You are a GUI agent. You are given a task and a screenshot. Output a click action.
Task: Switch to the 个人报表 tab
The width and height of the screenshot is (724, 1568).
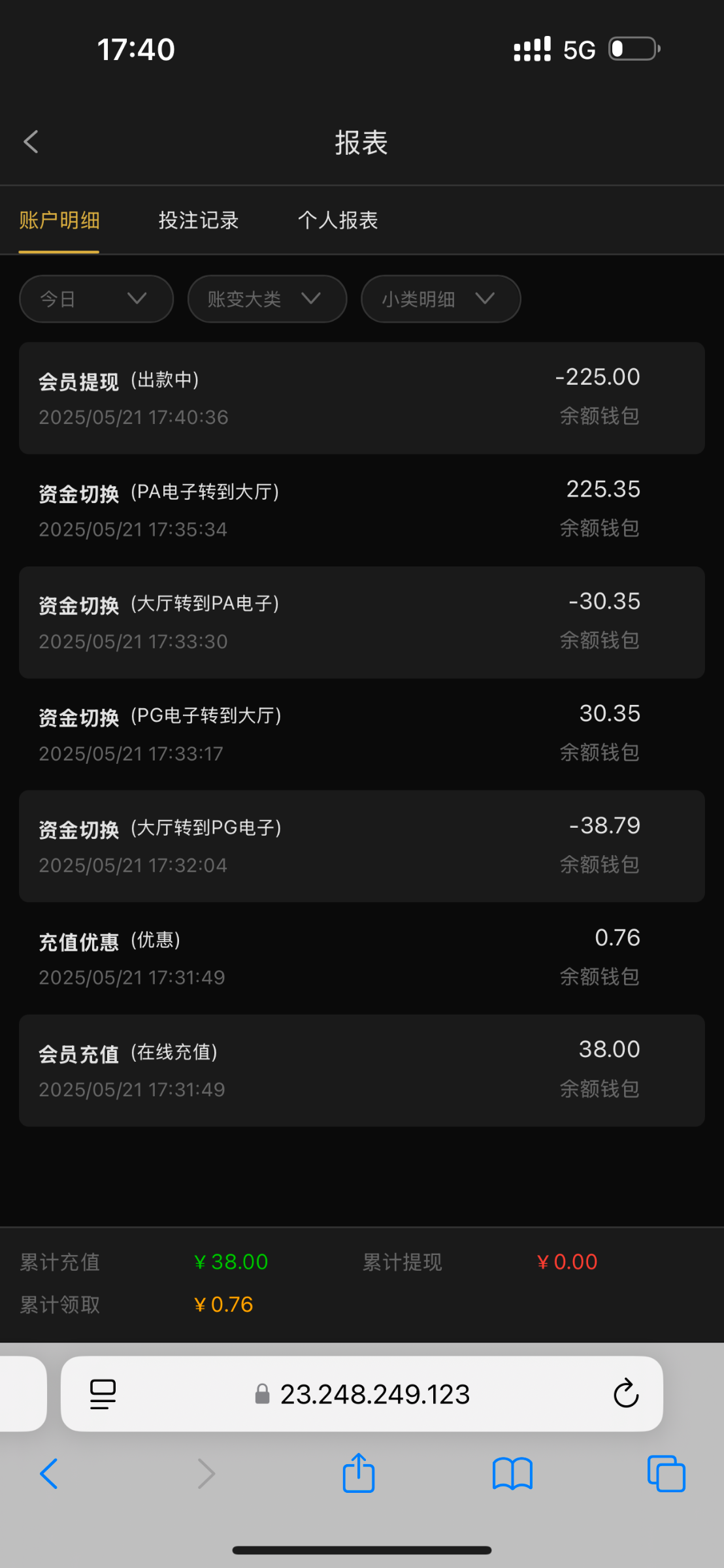338,221
